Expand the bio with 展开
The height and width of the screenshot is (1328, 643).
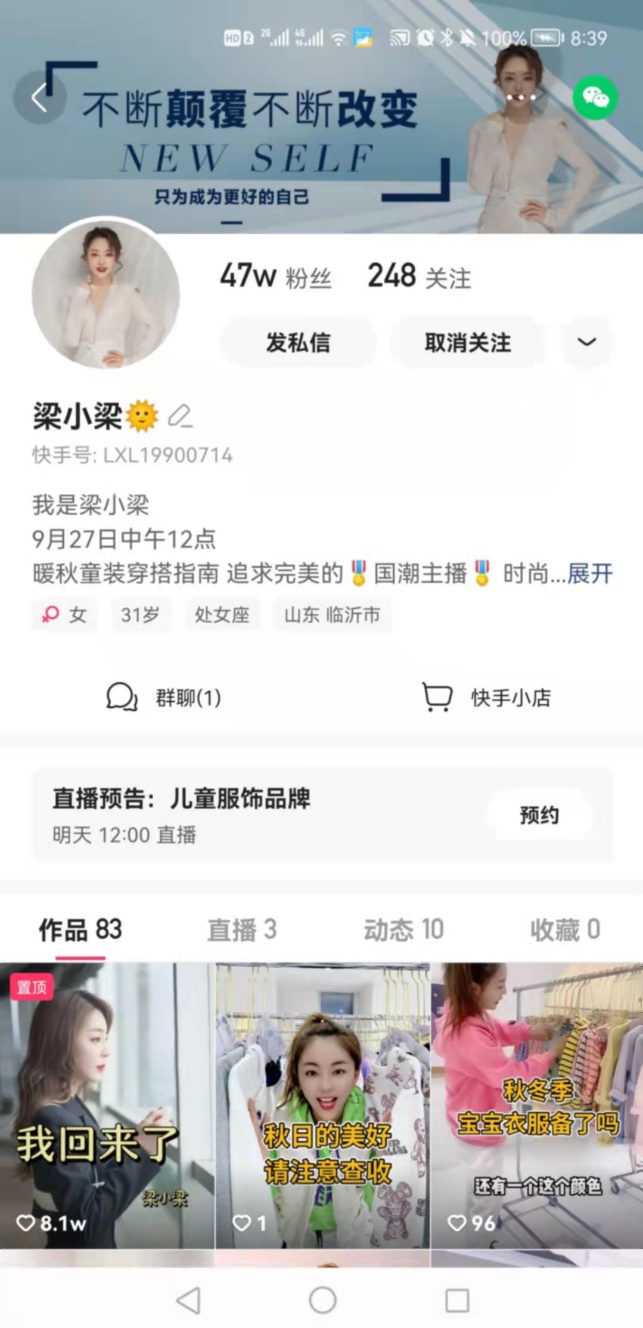tap(590, 573)
